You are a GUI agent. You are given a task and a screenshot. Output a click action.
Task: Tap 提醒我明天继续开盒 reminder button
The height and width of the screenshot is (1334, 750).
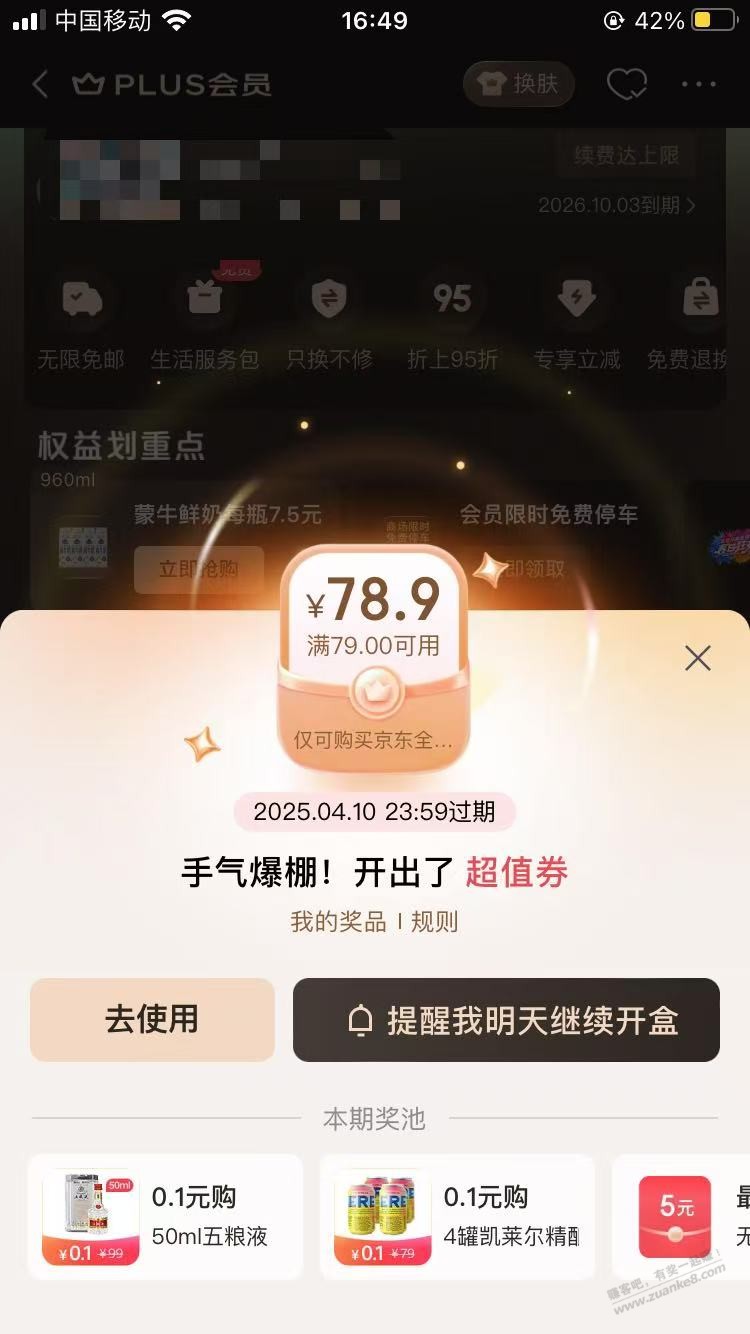[506, 1020]
